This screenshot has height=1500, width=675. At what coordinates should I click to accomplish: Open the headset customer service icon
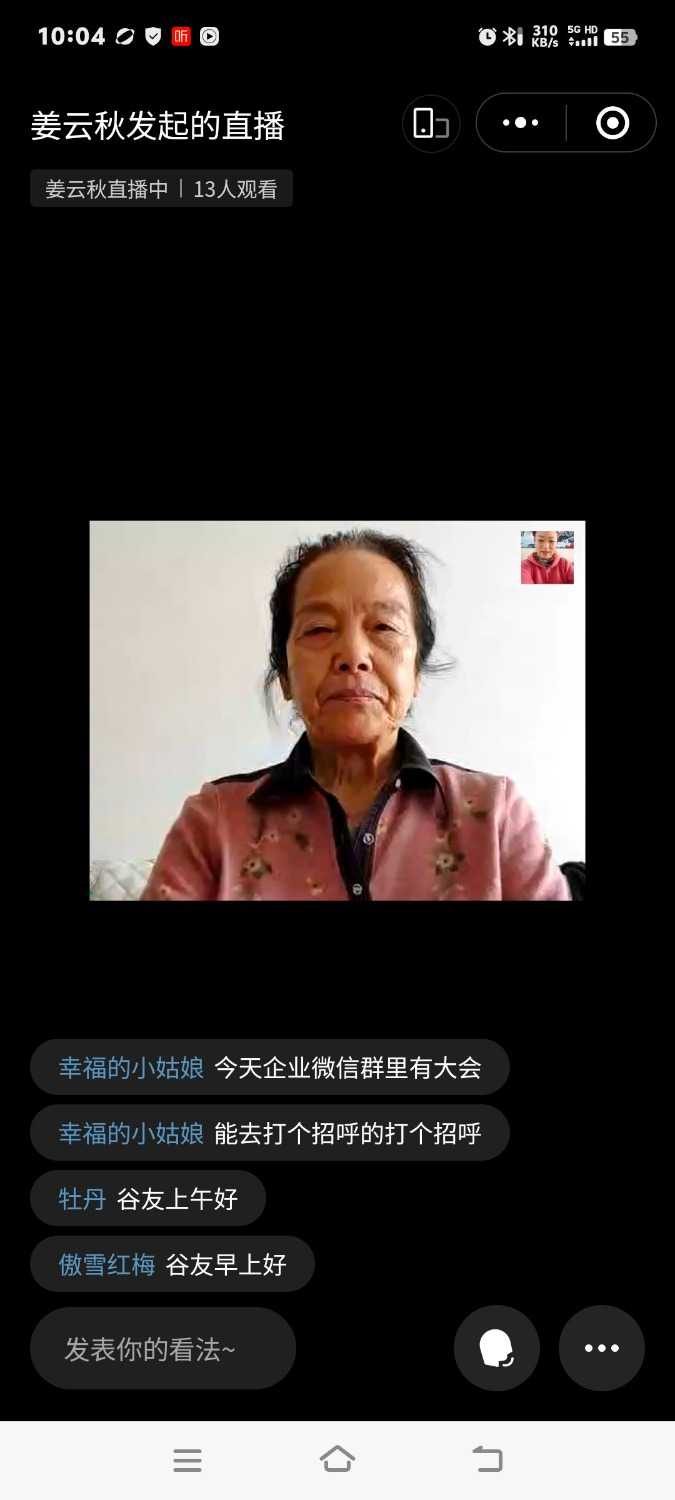[x=497, y=1348]
